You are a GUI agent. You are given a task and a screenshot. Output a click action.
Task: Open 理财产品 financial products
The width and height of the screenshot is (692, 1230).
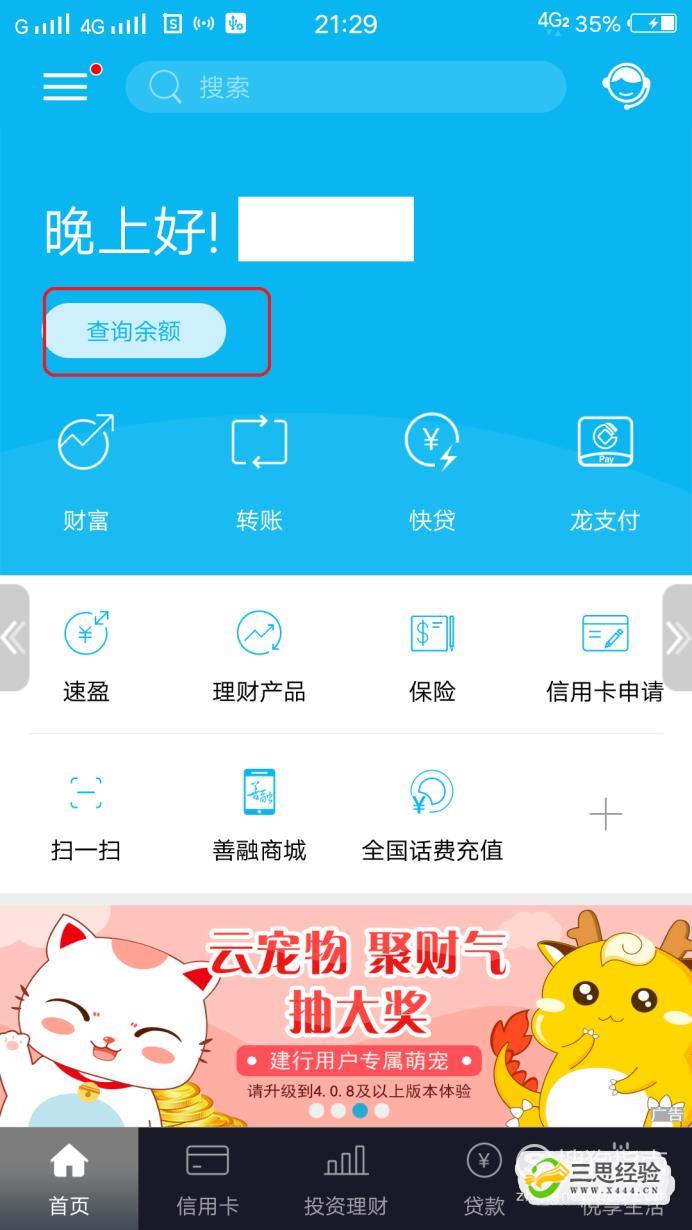pos(259,655)
